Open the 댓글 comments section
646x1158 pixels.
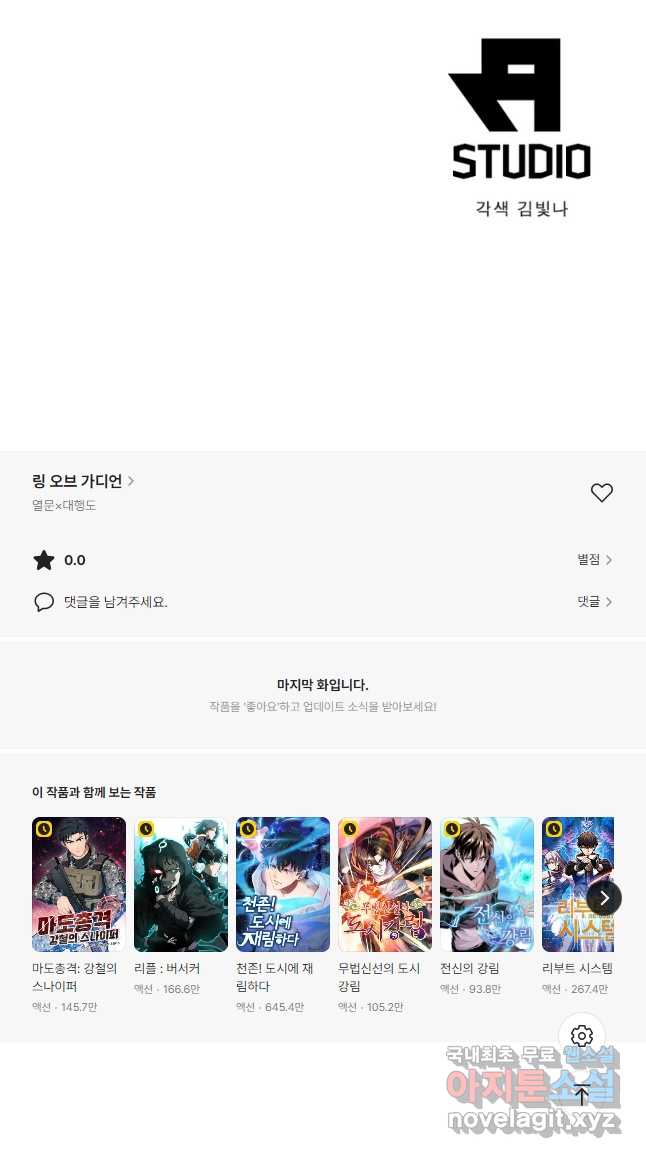click(594, 602)
